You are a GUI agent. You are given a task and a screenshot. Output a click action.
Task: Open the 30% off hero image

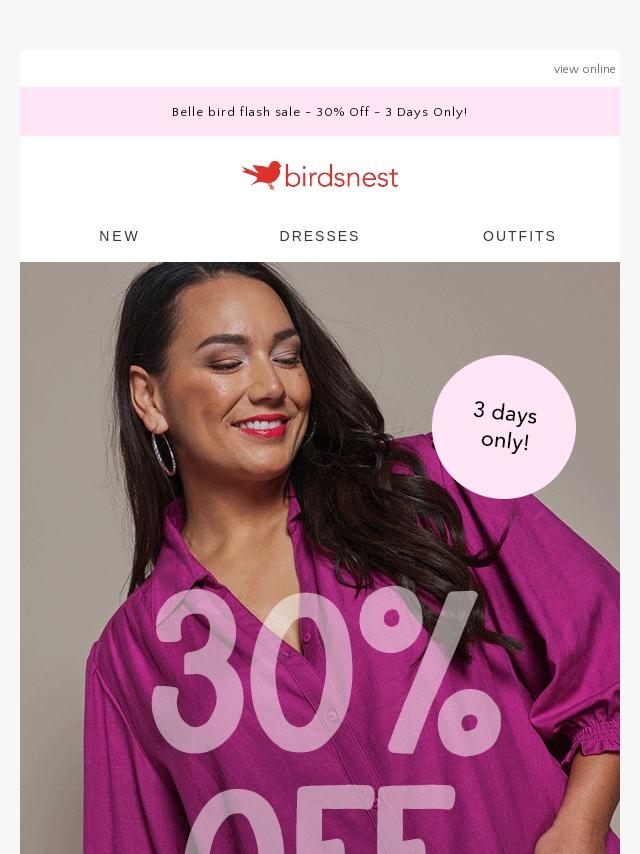[x=320, y=558]
